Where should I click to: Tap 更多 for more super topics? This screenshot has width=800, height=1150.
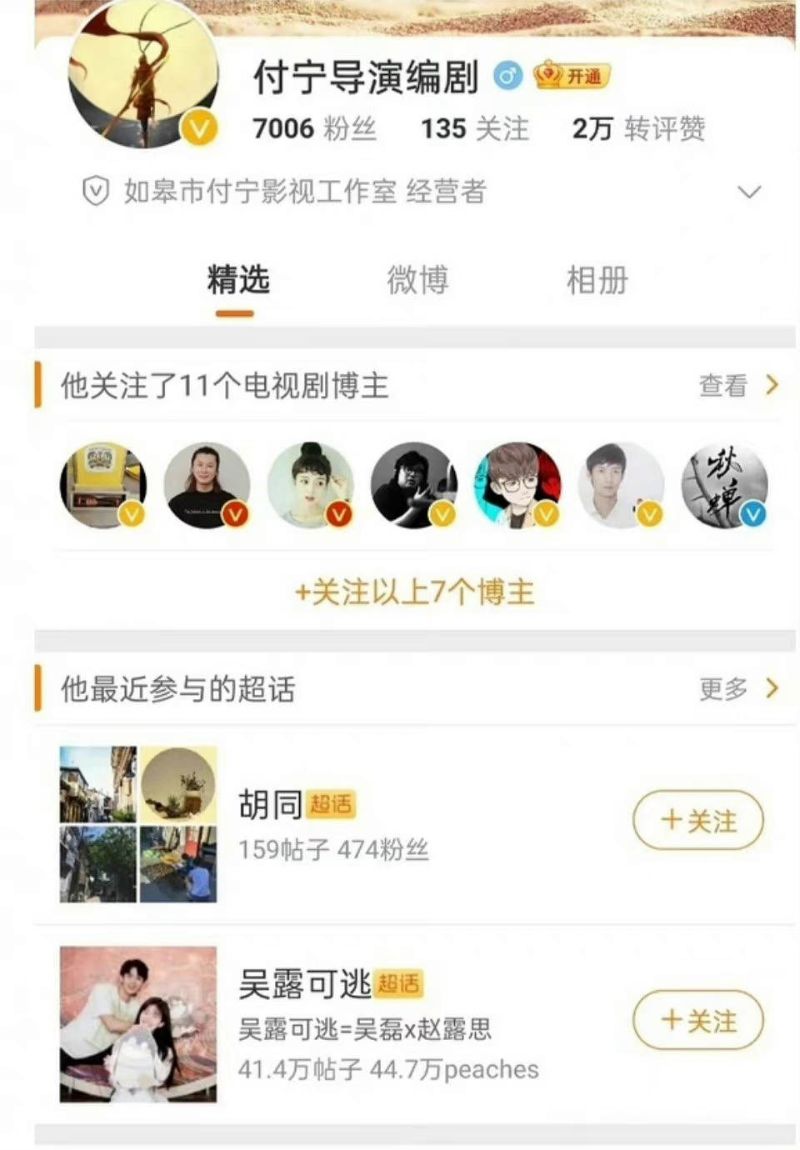pos(737,688)
